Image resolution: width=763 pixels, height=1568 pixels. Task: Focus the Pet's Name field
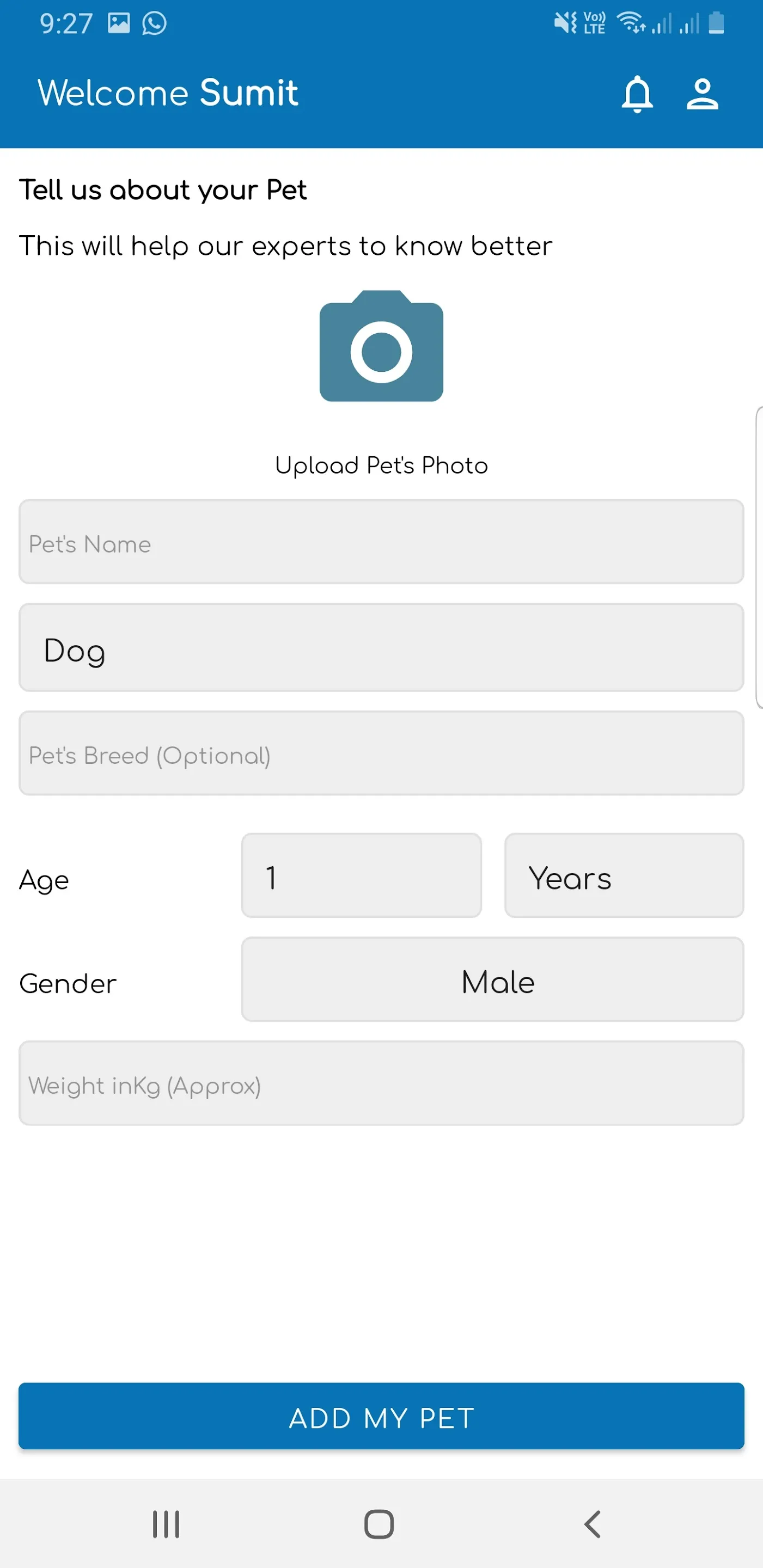(x=381, y=542)
